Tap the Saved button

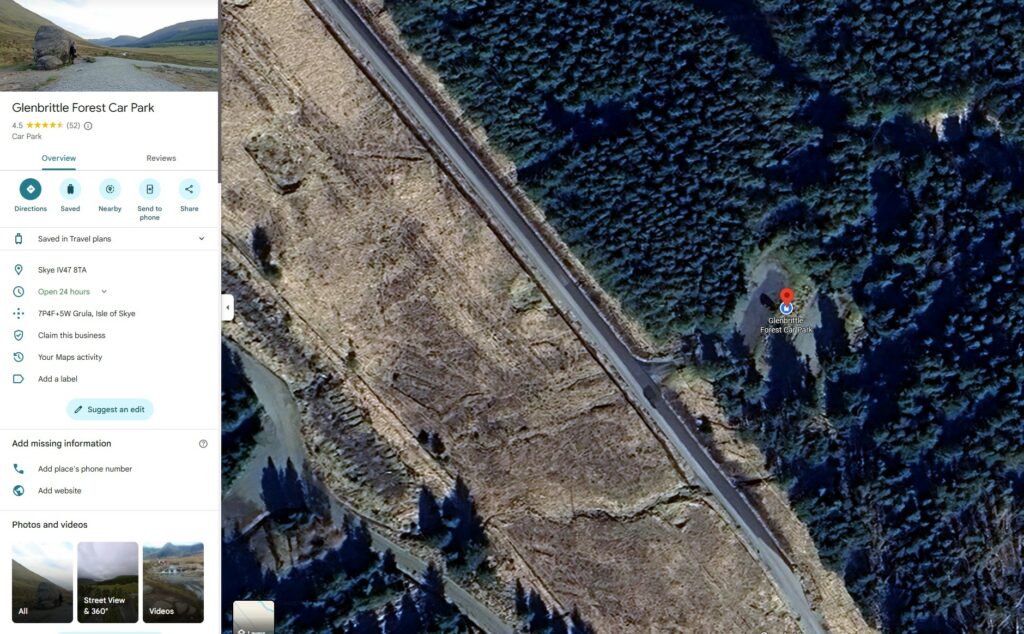(70, 189)
